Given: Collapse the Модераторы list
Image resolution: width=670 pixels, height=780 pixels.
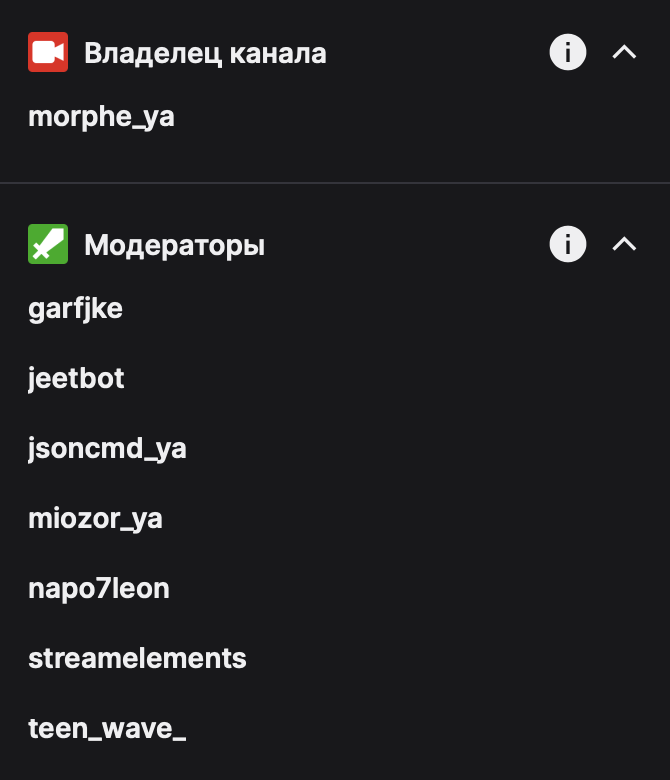Looking at the screenshot, I should click(624, 244).
